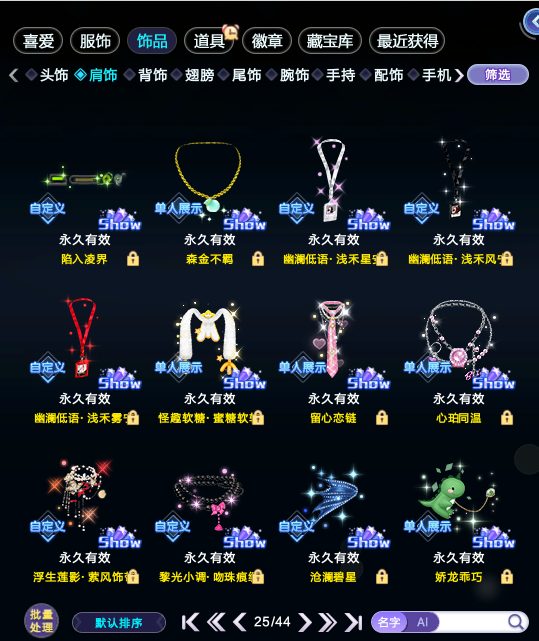Go to the next page arrow

pos(304,622)
